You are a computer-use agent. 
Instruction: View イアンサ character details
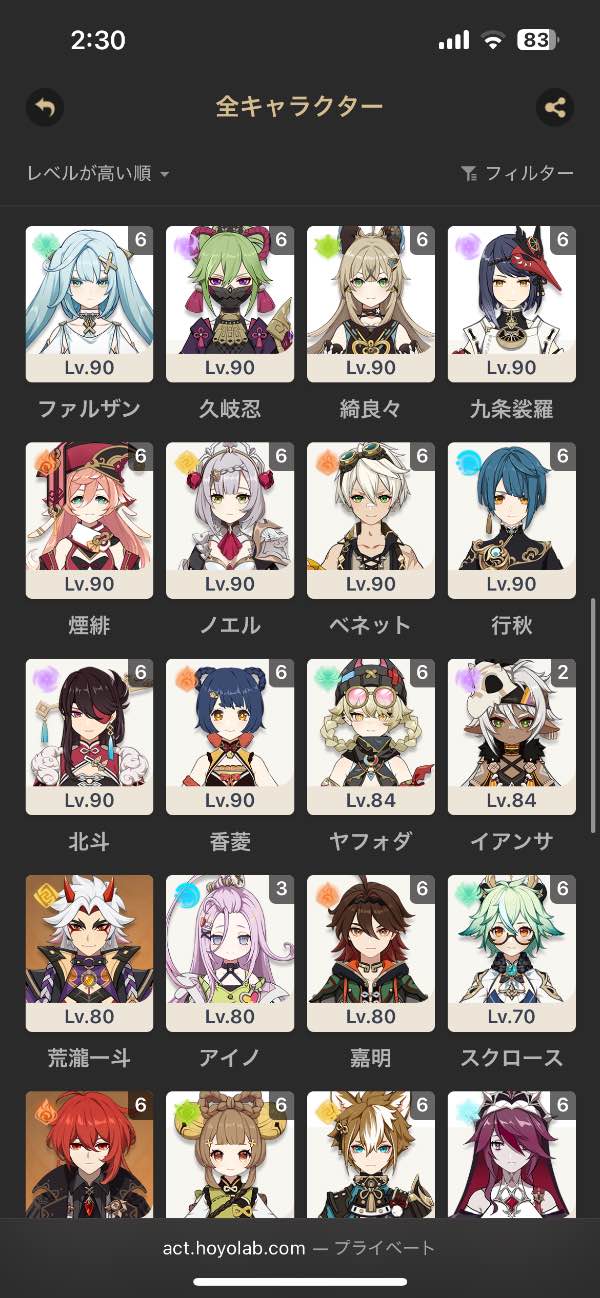click(512, 737)
